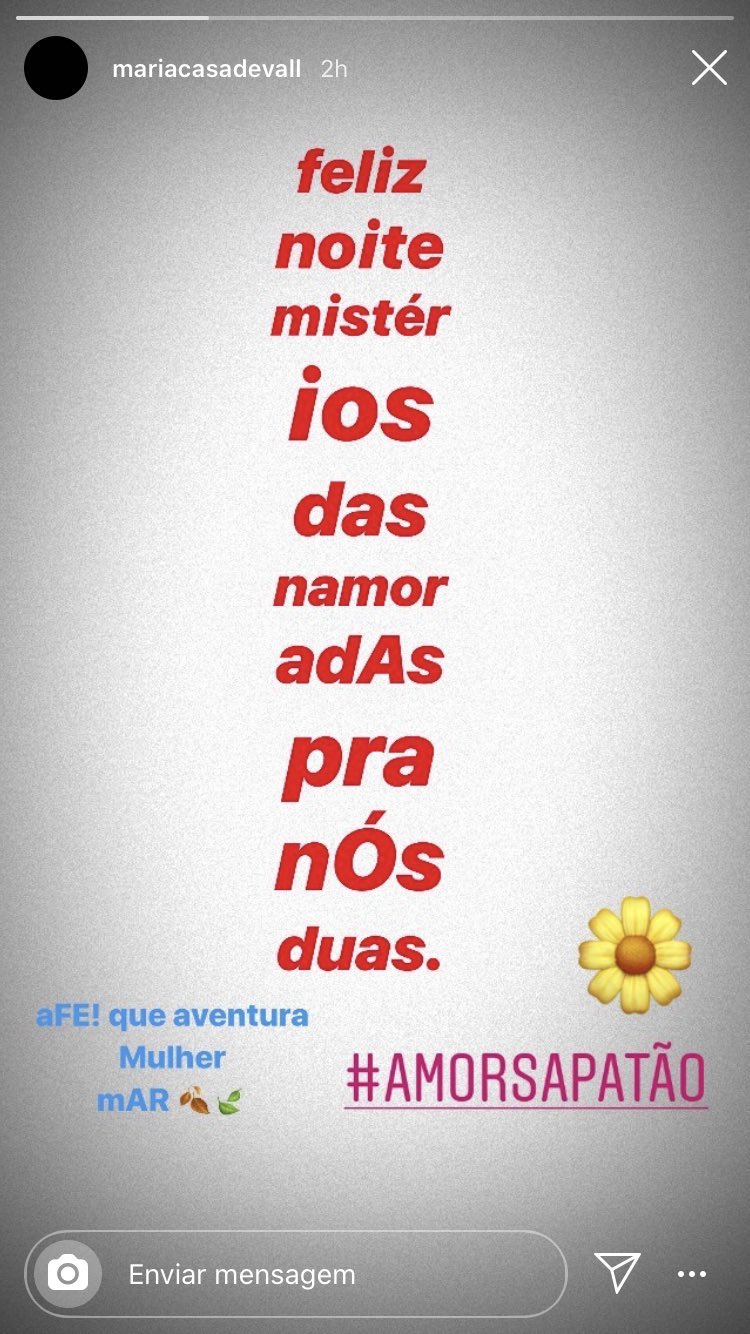The height and width of the screenshot is (1334, 750).
Task: Open the three-dot more options menu
Action: click(x=692, y=1274)
